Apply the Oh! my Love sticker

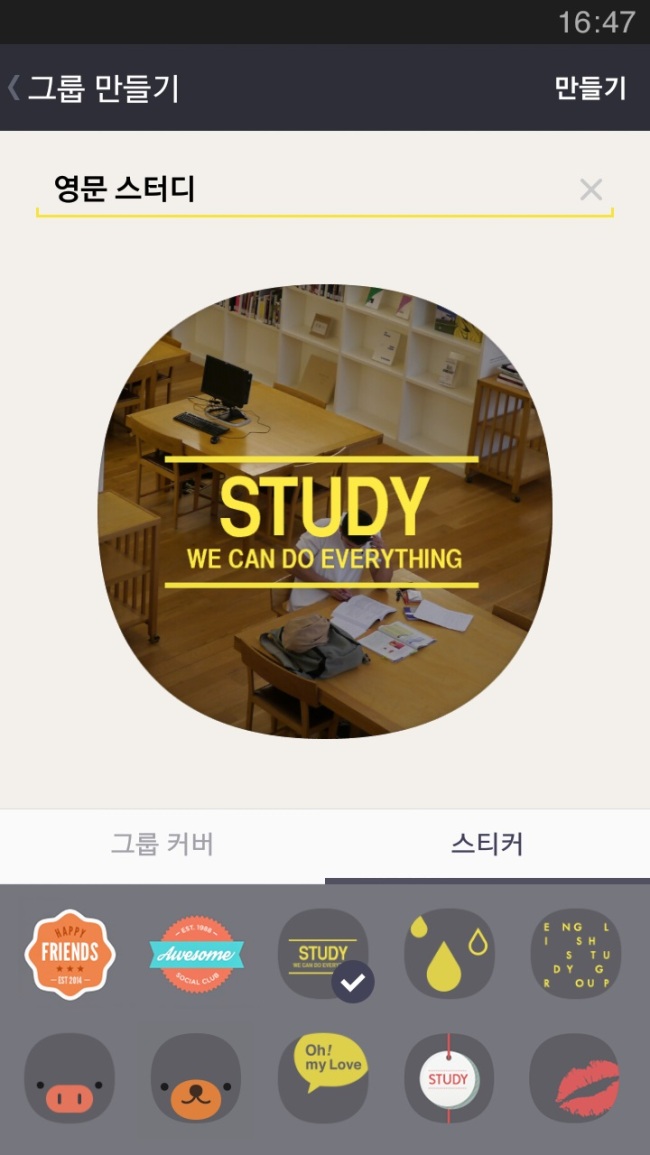(x=324, y=1078)
